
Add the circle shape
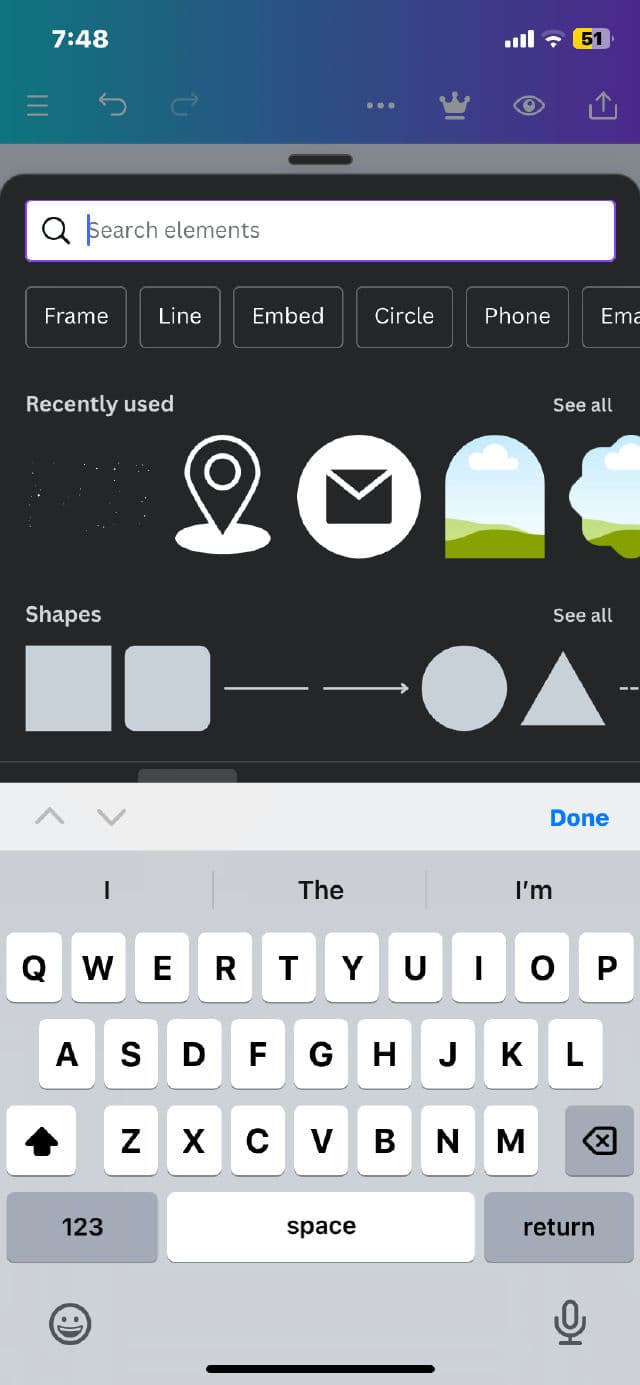[x=464, y=688]
